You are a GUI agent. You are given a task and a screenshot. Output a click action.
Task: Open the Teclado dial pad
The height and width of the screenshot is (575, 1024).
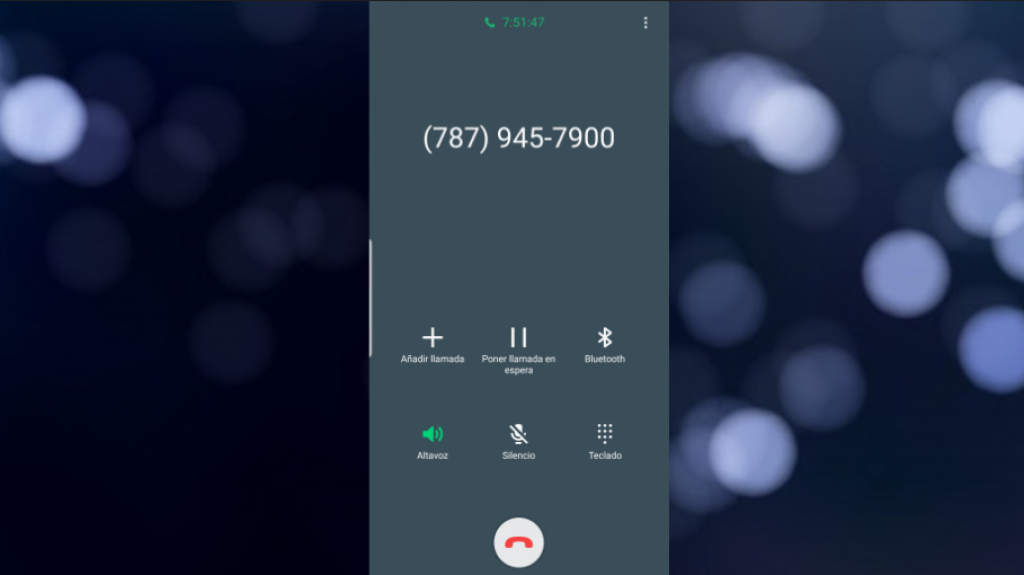tap(604, 435)
